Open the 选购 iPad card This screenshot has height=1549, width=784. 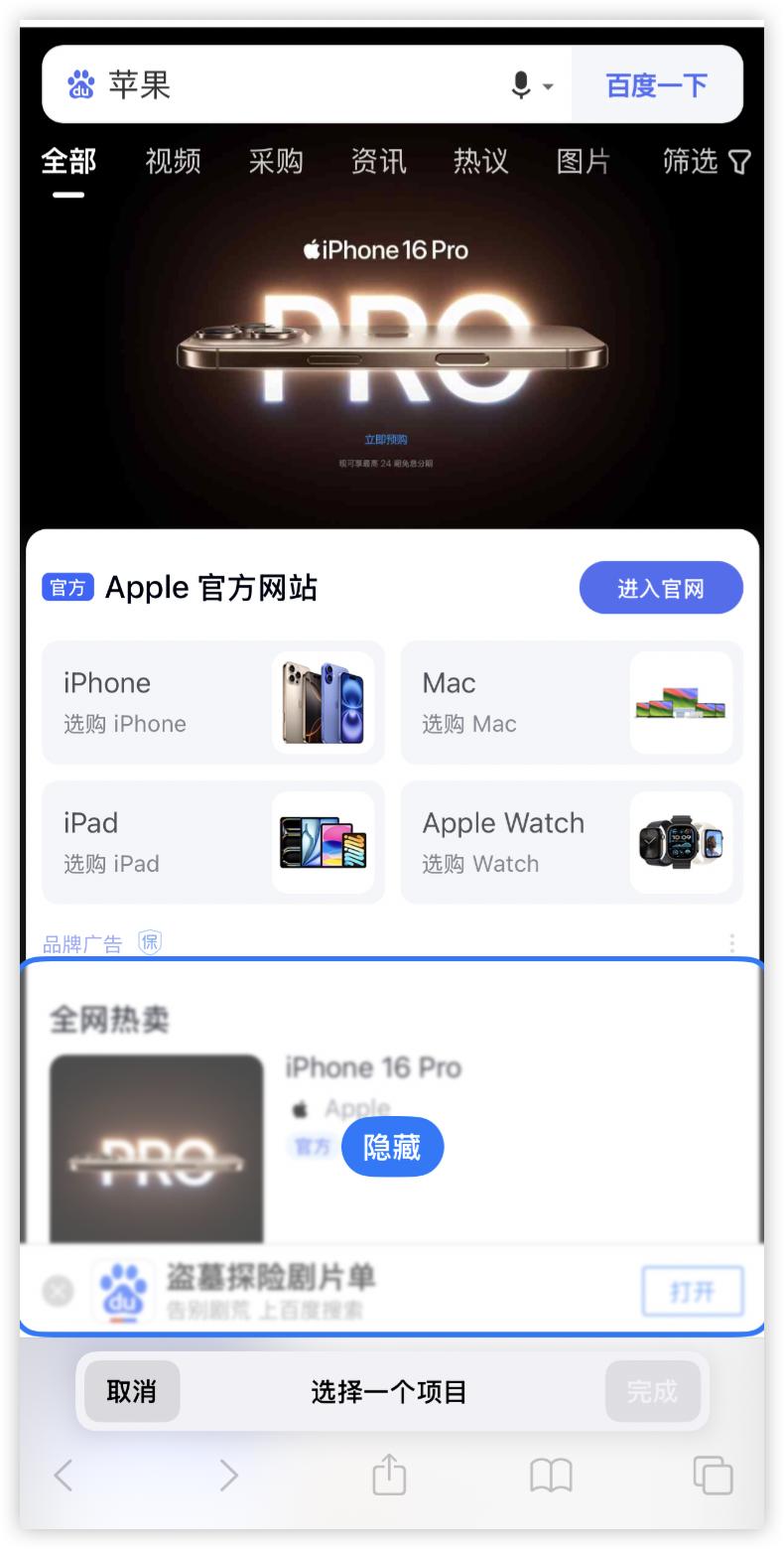coord(213,842)
